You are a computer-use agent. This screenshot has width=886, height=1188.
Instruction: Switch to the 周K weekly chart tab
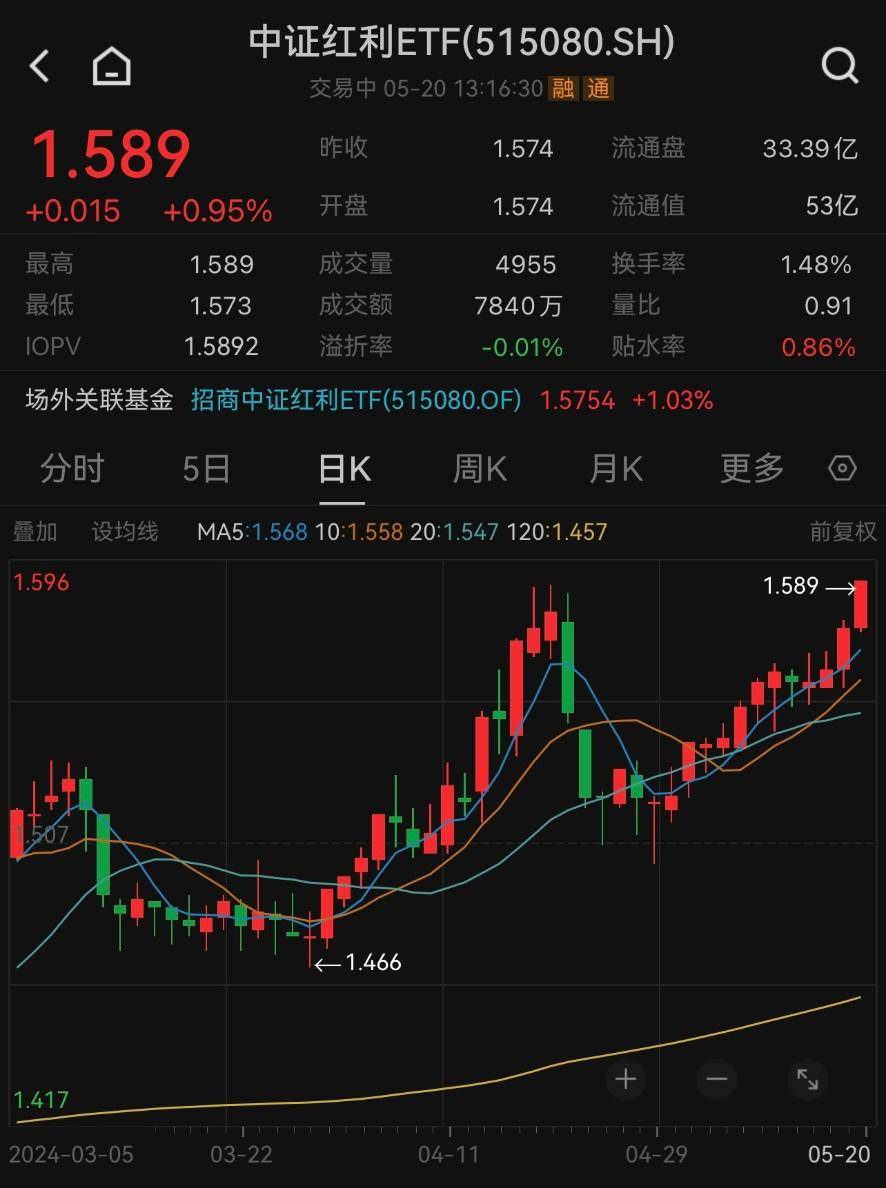(x=479, y=468)
